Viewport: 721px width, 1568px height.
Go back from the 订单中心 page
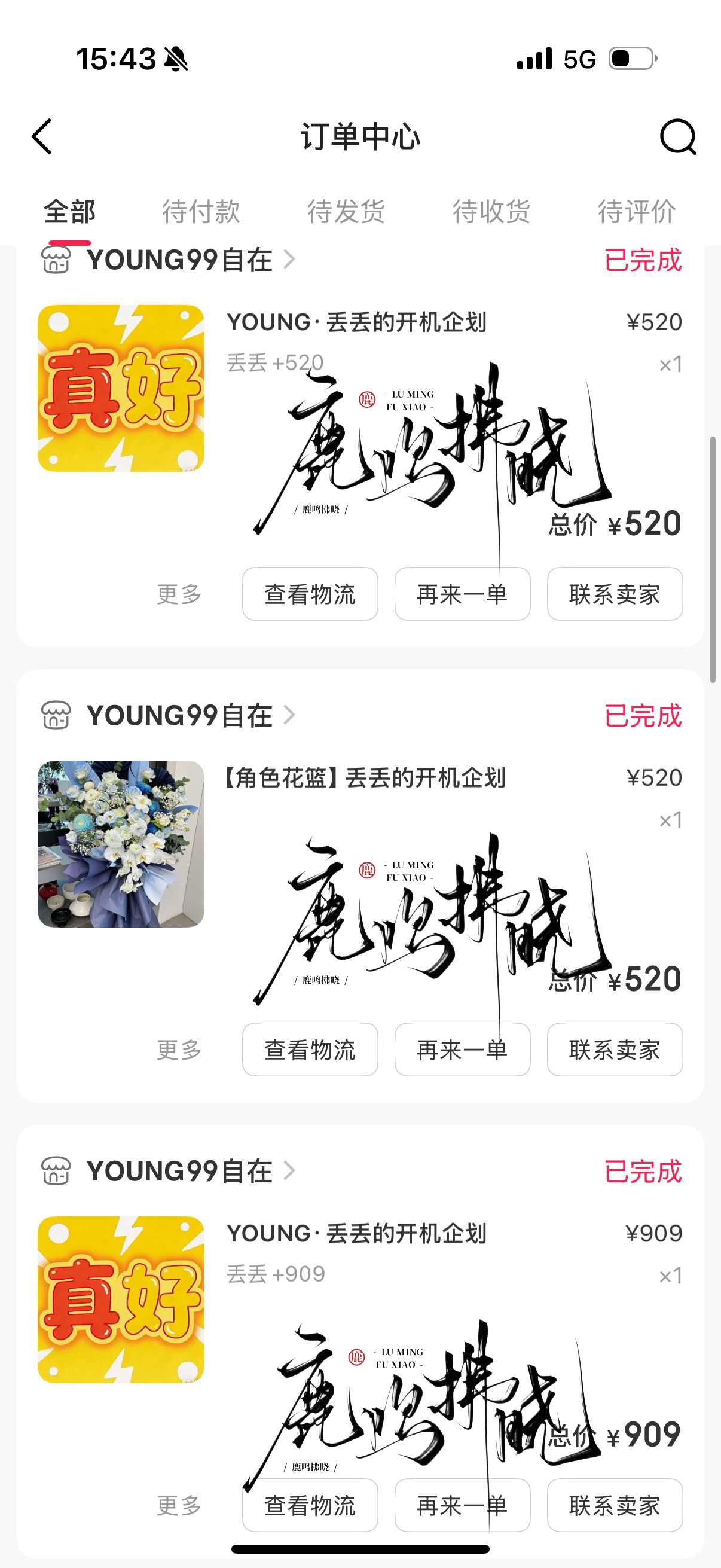[x=41, y=136]
